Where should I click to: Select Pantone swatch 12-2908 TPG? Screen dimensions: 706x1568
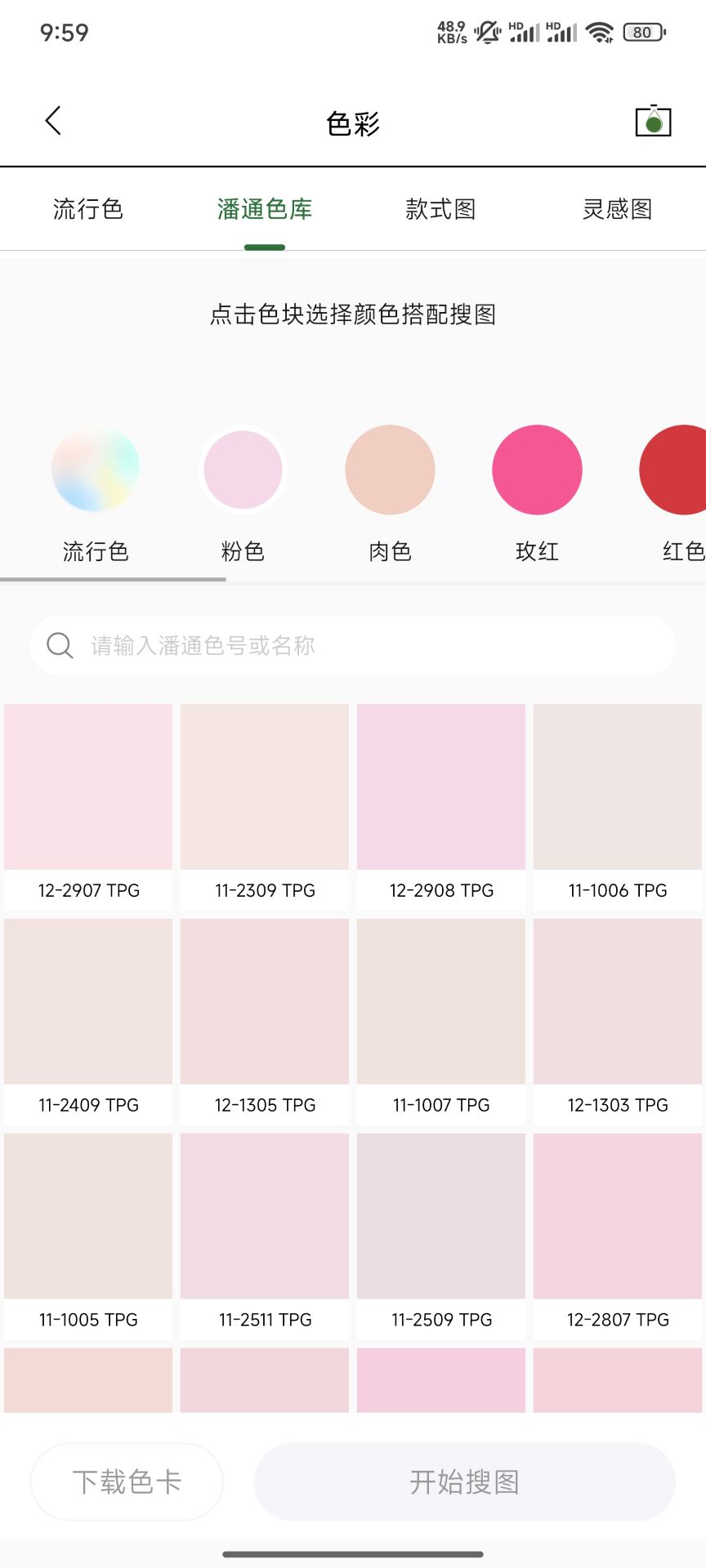(x=440, y=786)
